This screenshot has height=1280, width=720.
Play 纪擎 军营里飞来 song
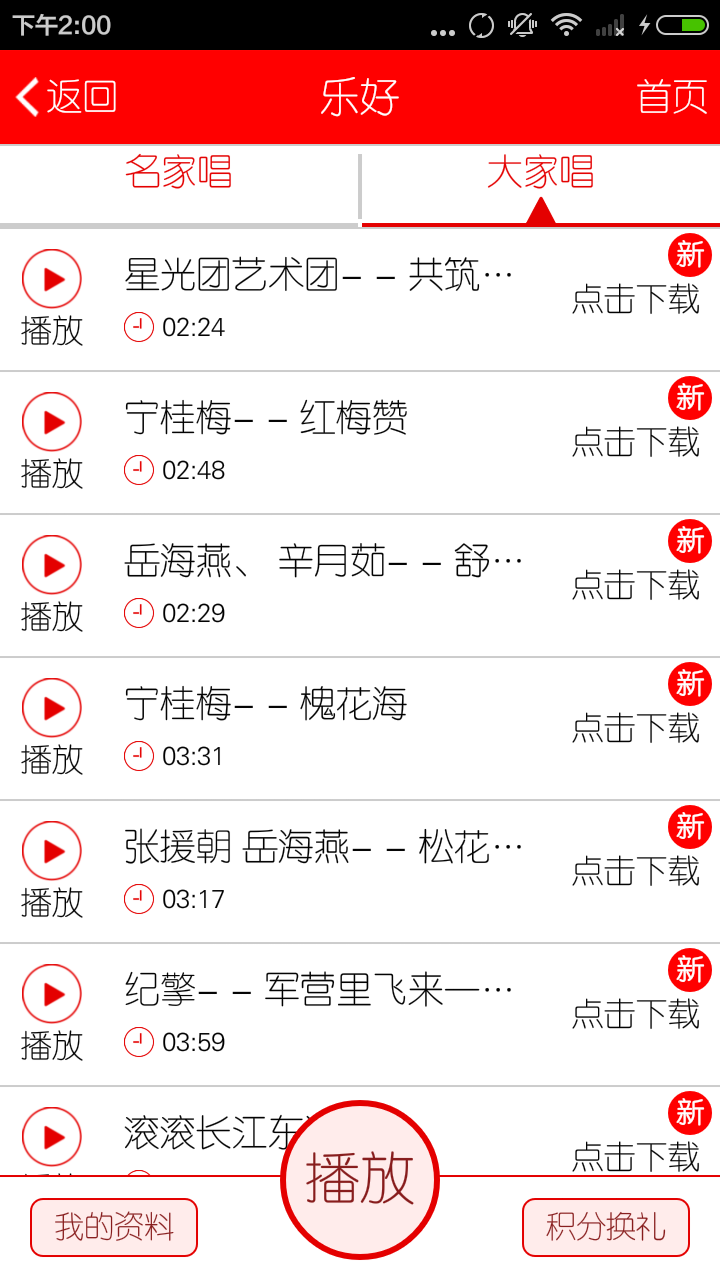[x=52, y=995]
